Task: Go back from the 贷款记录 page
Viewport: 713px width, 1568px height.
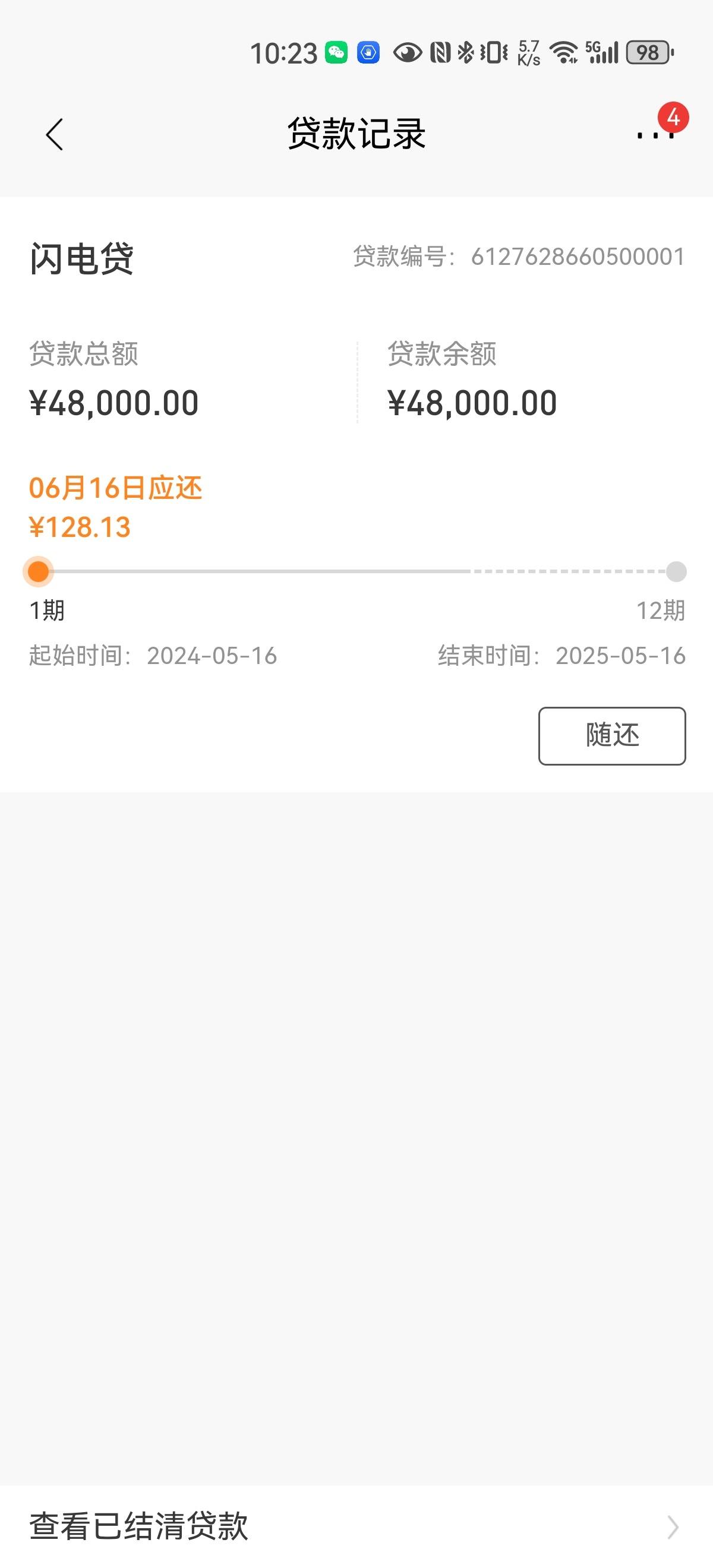Action: 54,134
